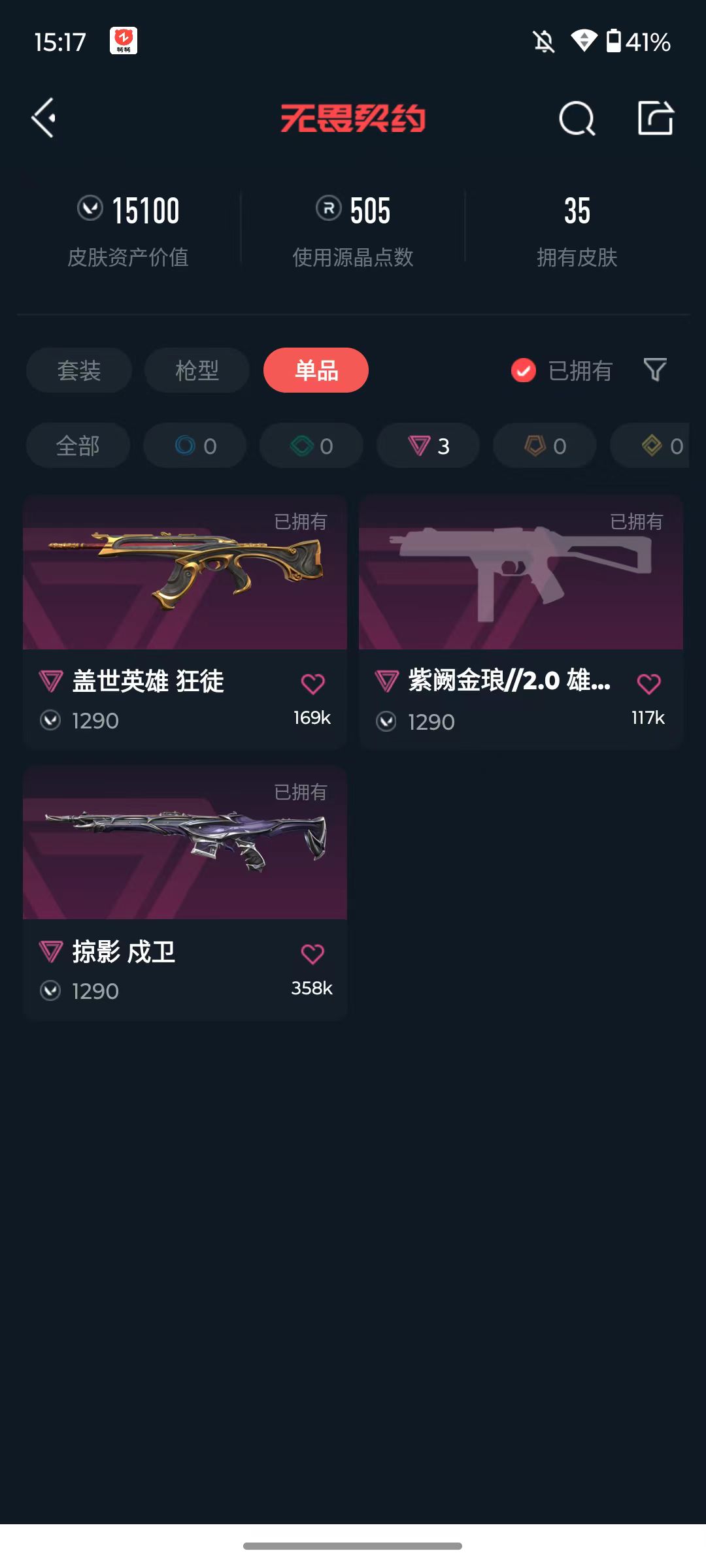Filter by the green diamond tier chip
The width and height of the screenshot is (706, 1568).
tap(311, 446)
